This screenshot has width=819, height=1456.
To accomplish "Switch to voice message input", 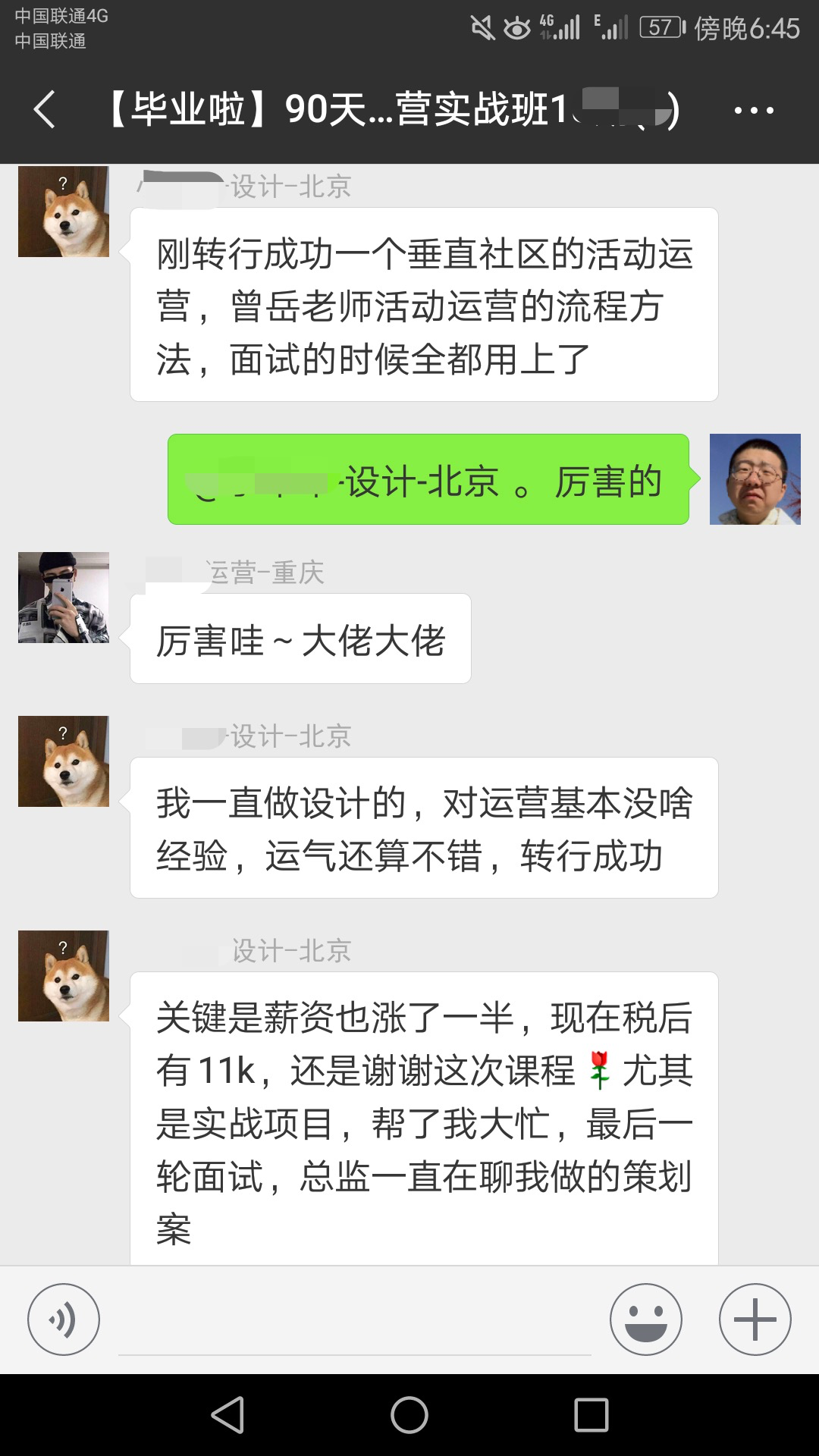I will point(64,1319).
